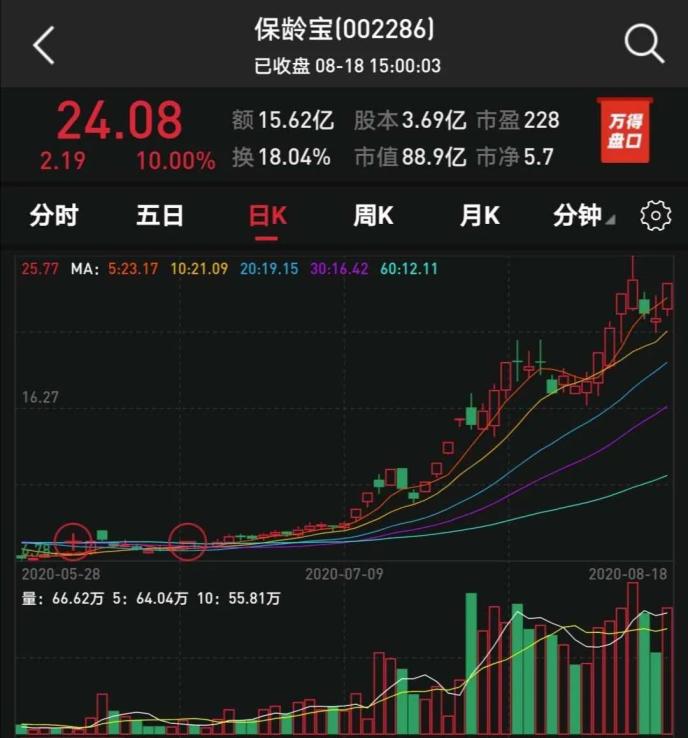This screenshot has width=688, height=738.
Task: Switch to the 分时 chart tab
Action: [x=54, y=215]
